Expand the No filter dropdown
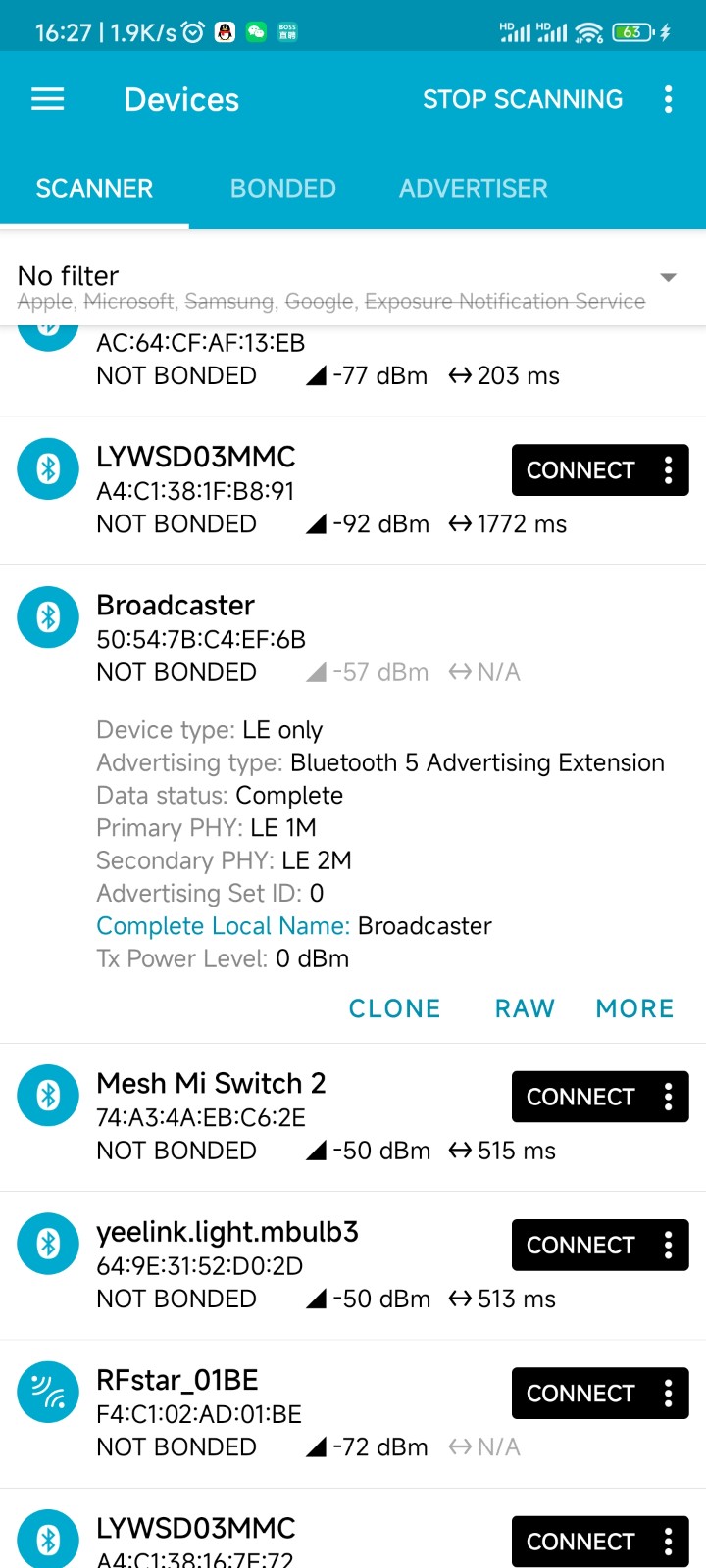Screen dimensions: 706x1568 668,278
